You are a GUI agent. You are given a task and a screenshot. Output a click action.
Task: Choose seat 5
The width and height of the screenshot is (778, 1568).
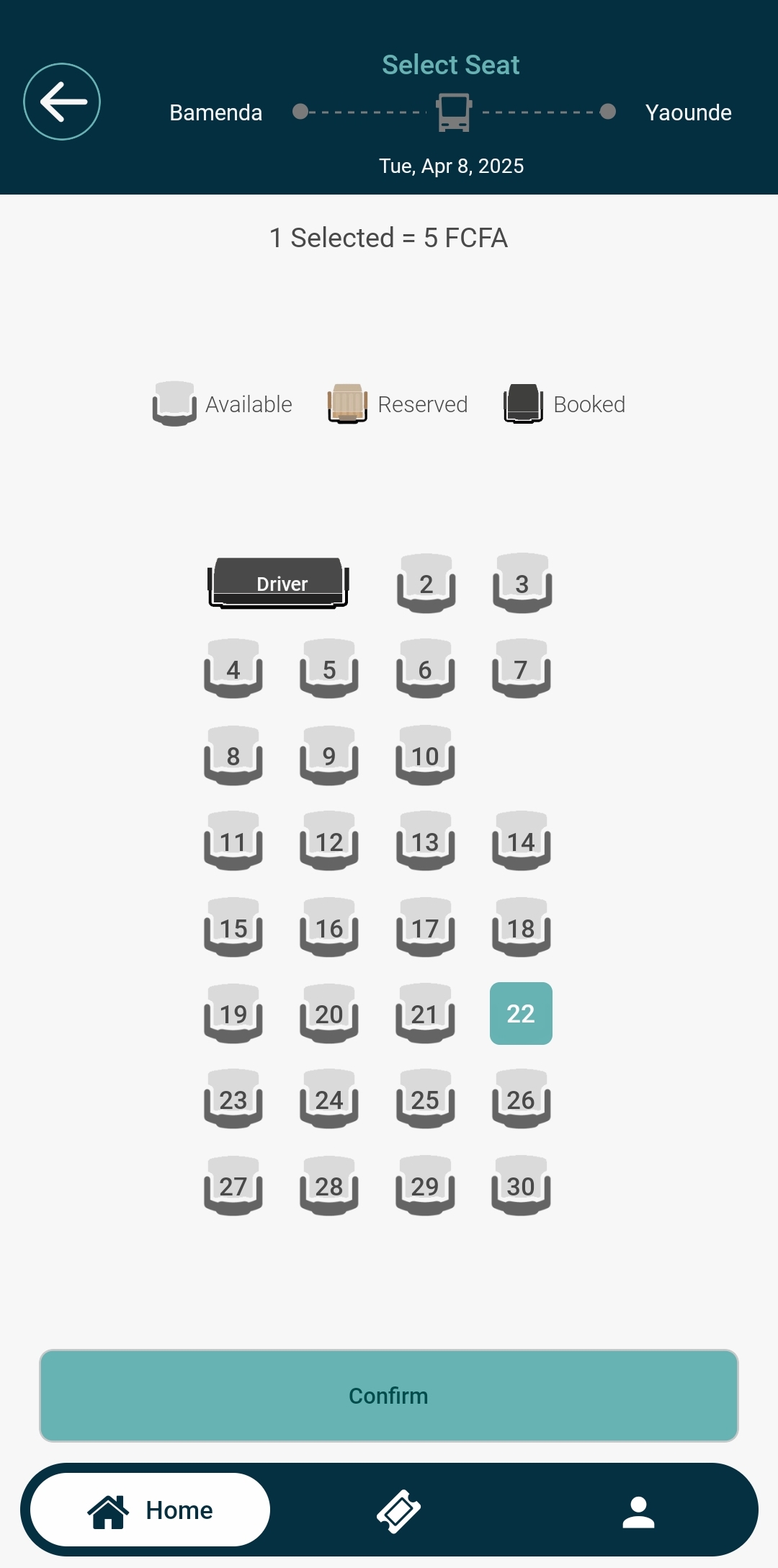(x=329, y=669)
